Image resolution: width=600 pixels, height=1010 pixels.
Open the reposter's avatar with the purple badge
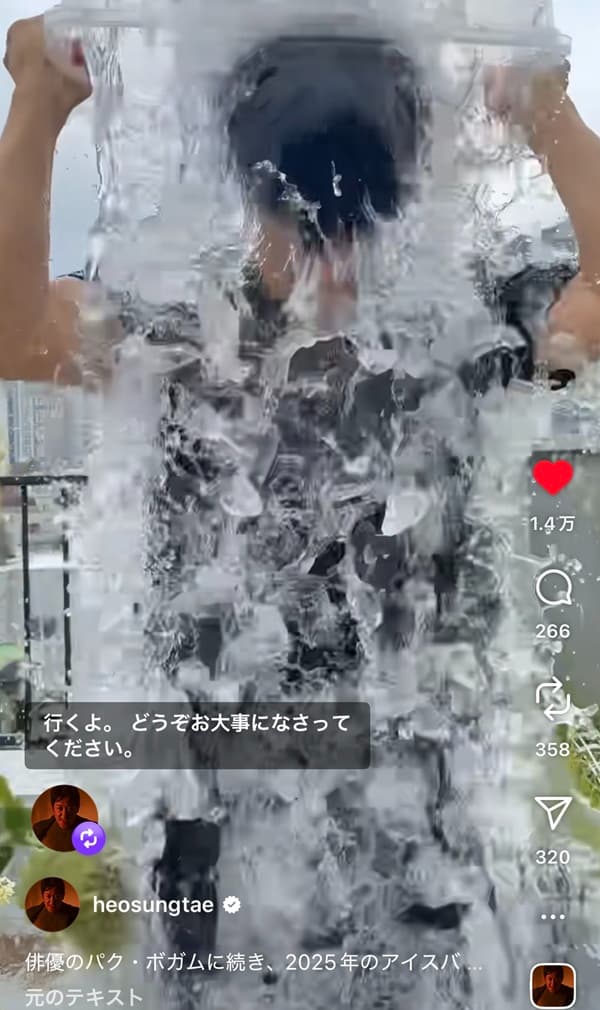[x=63, y=818]
